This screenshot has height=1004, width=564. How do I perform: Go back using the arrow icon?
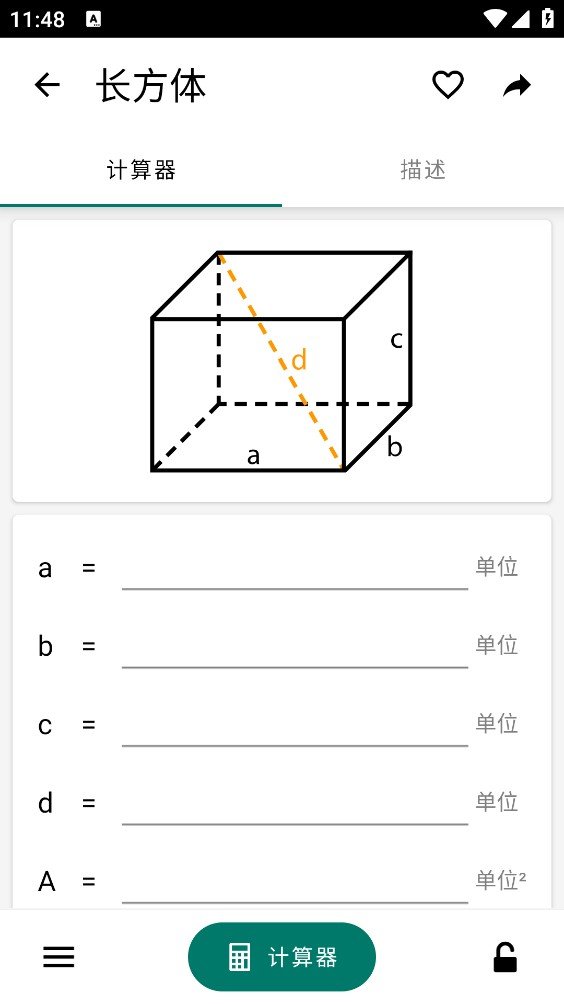pos(47,85)
